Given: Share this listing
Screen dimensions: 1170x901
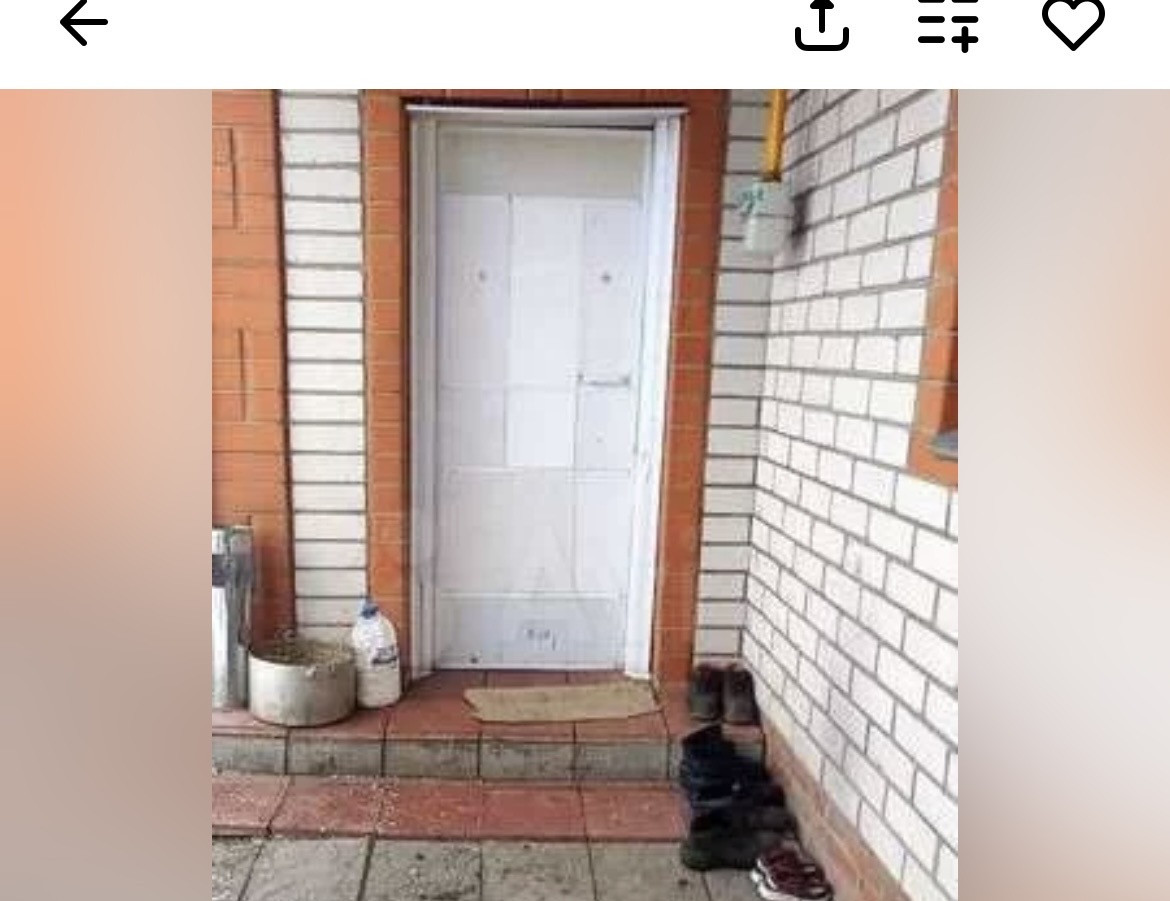Looking at the screenshot, I should 822,25.
